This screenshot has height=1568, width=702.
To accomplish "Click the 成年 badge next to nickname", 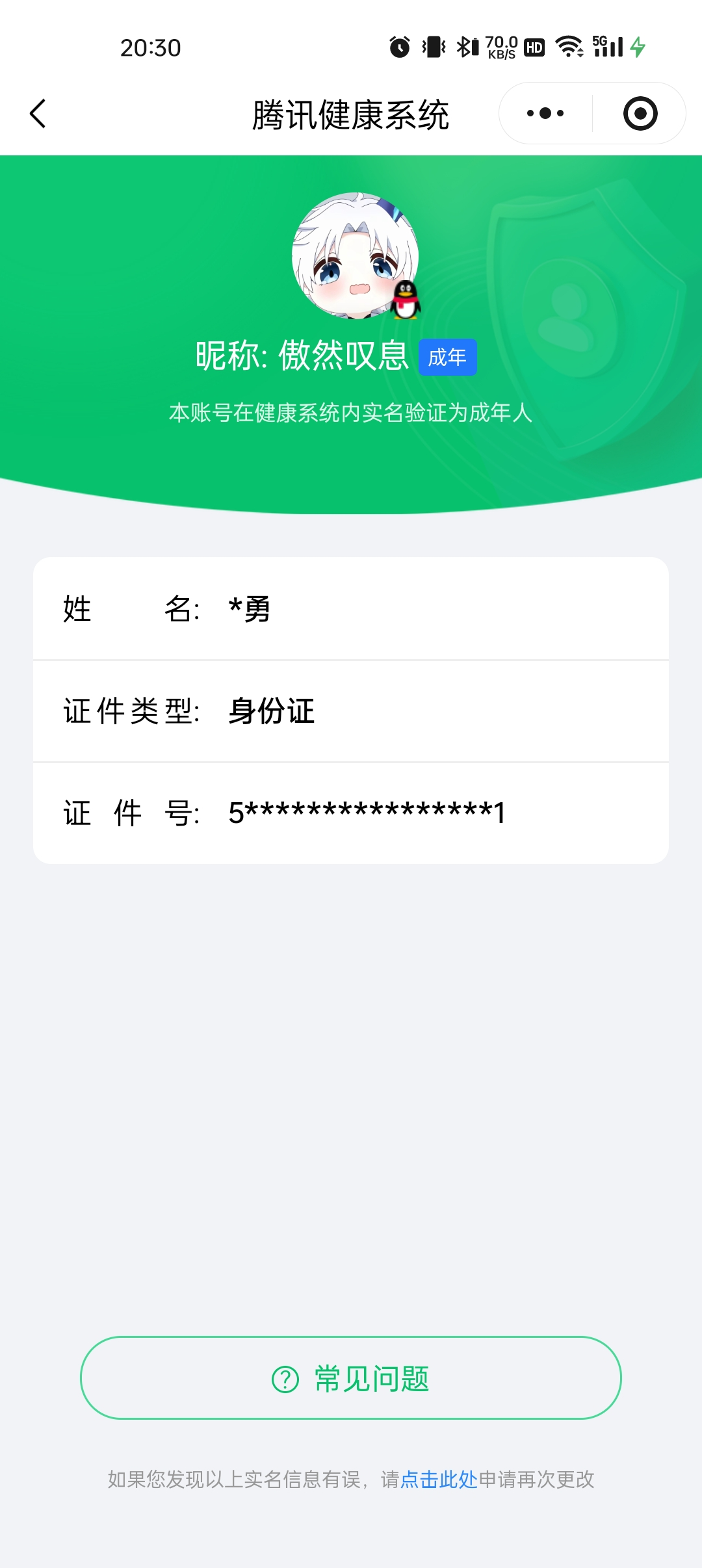I will pos(448,357).
